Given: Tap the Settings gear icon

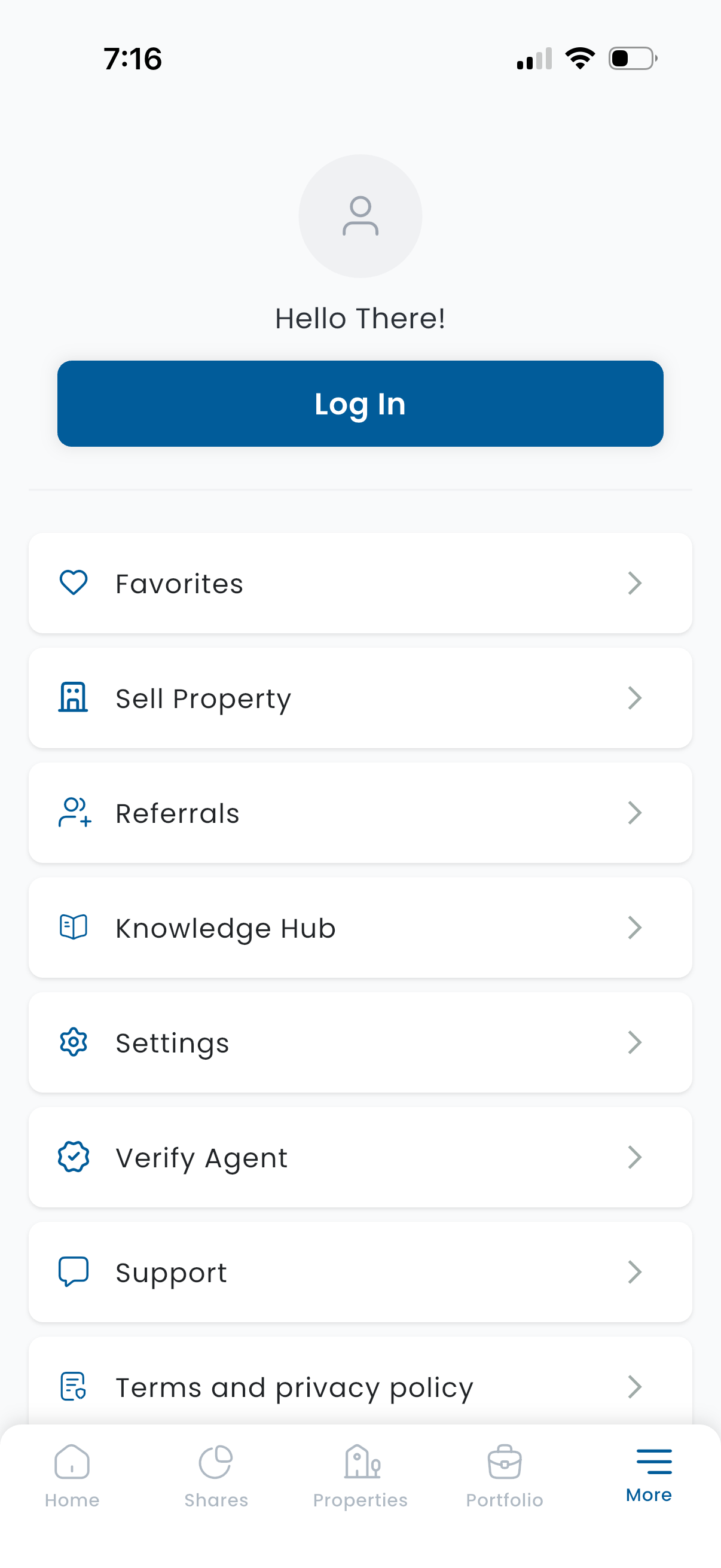Looking at the screenshot, I should [x=72, y=1042].
